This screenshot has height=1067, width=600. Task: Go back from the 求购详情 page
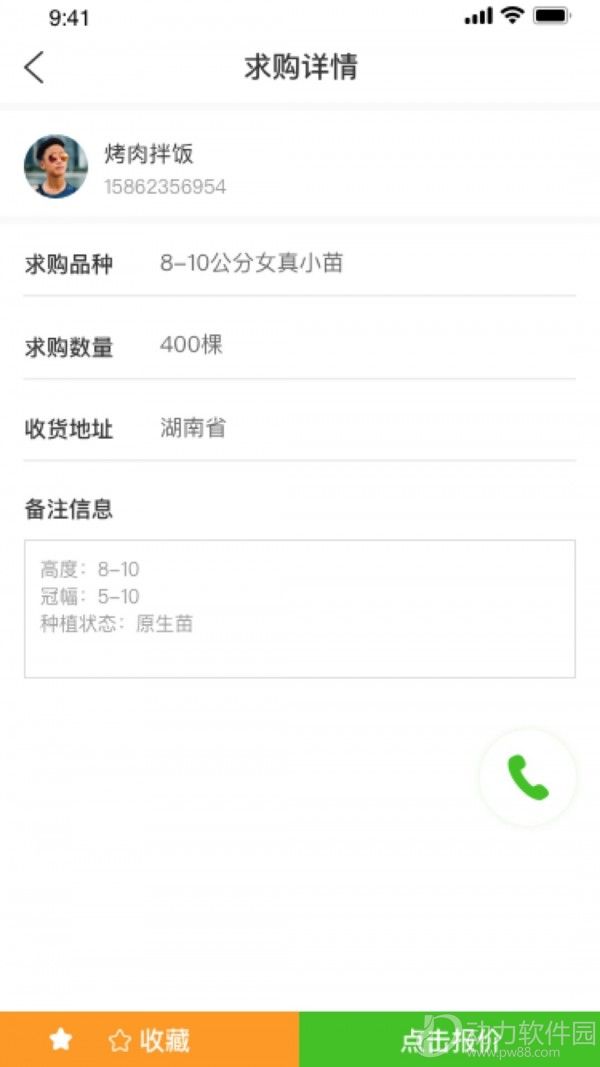point(34,67)
